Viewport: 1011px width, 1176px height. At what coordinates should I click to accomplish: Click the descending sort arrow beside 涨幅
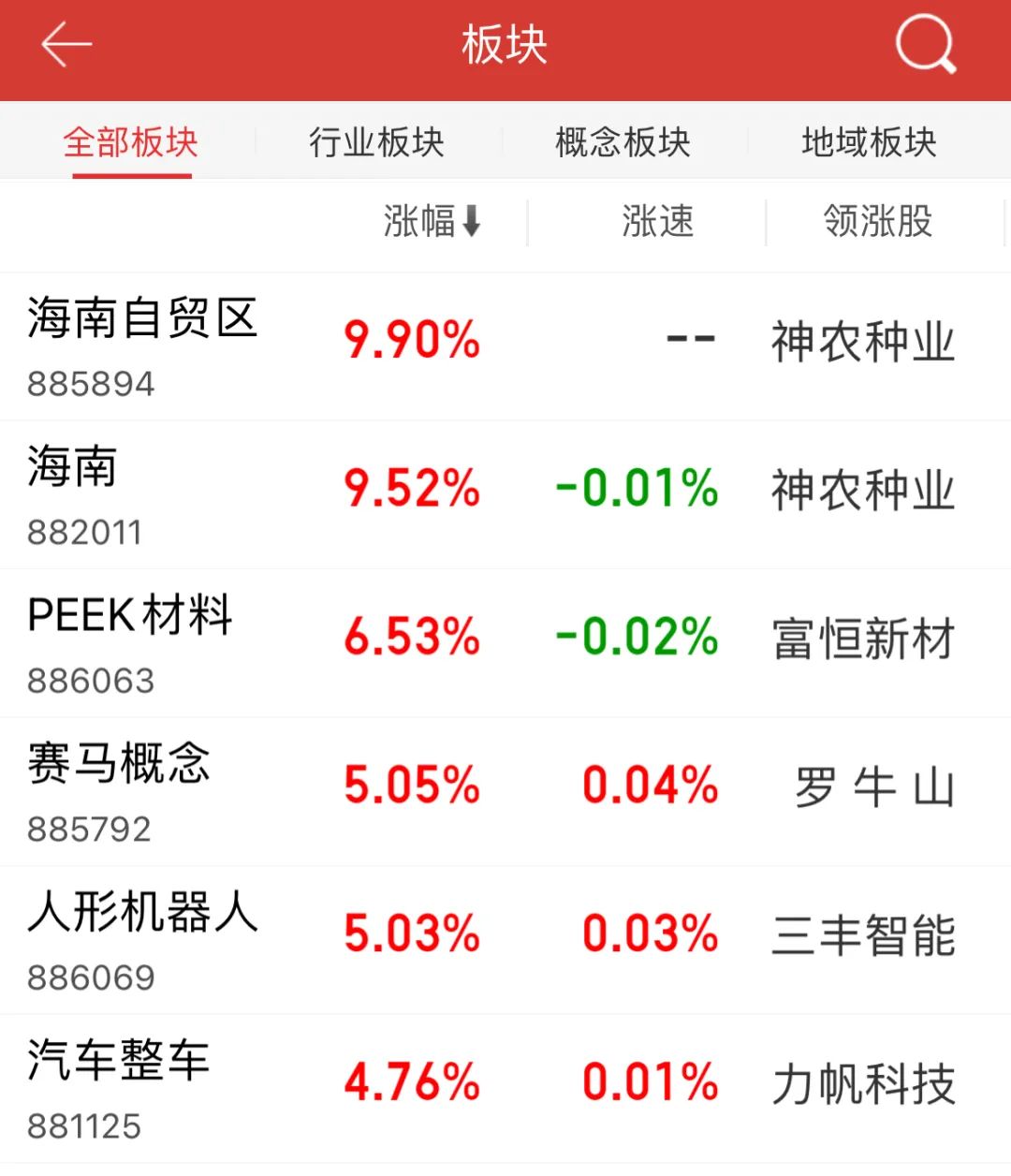tap(473, 222)
